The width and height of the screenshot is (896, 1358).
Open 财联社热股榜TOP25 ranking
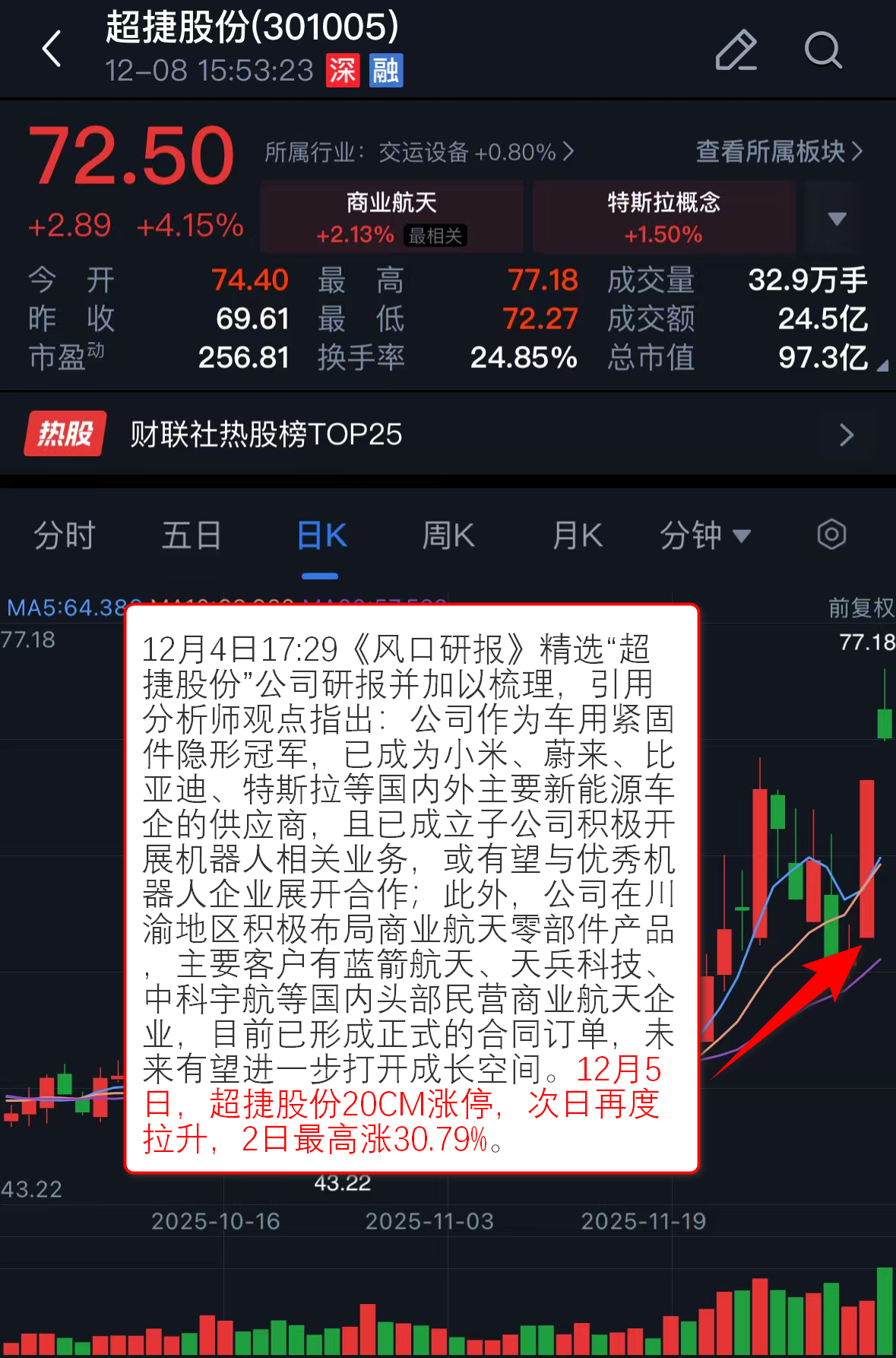(x=447, y=434)
